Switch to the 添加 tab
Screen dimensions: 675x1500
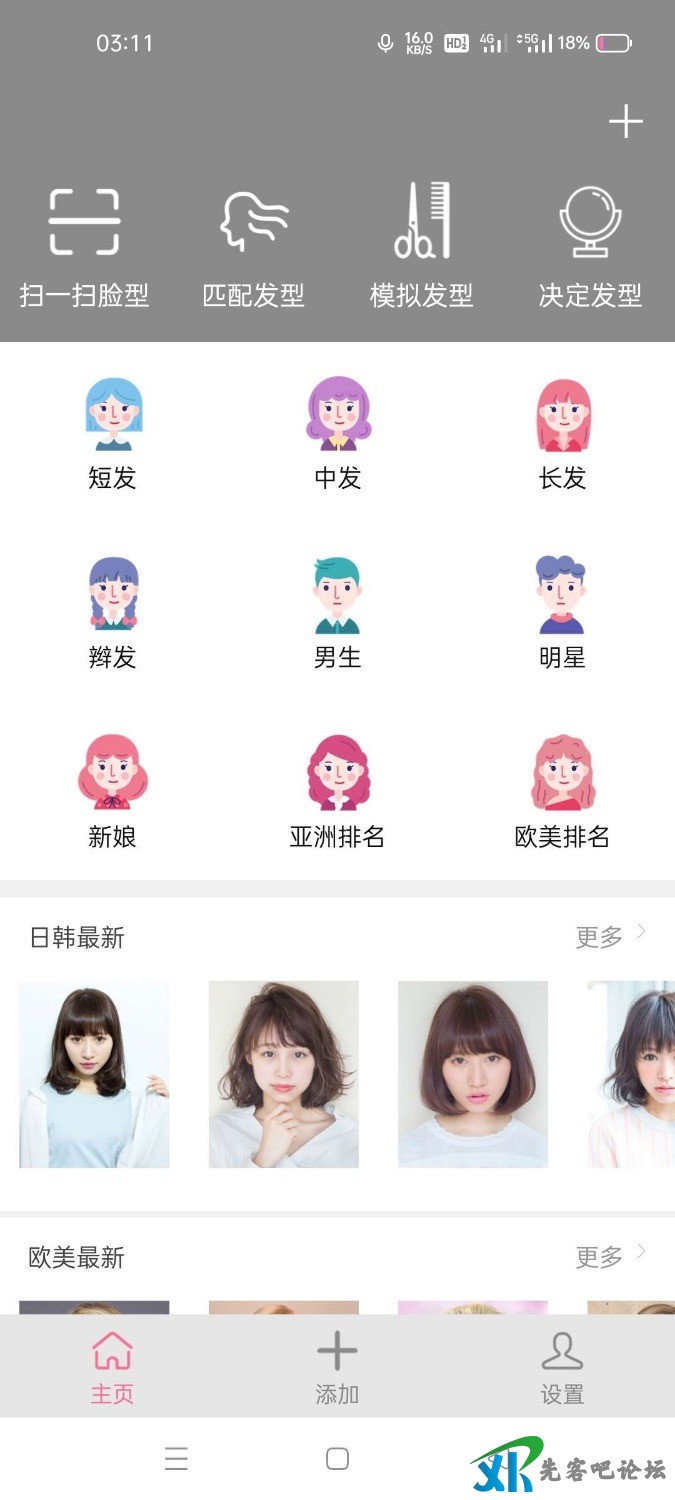point(337,1367)
